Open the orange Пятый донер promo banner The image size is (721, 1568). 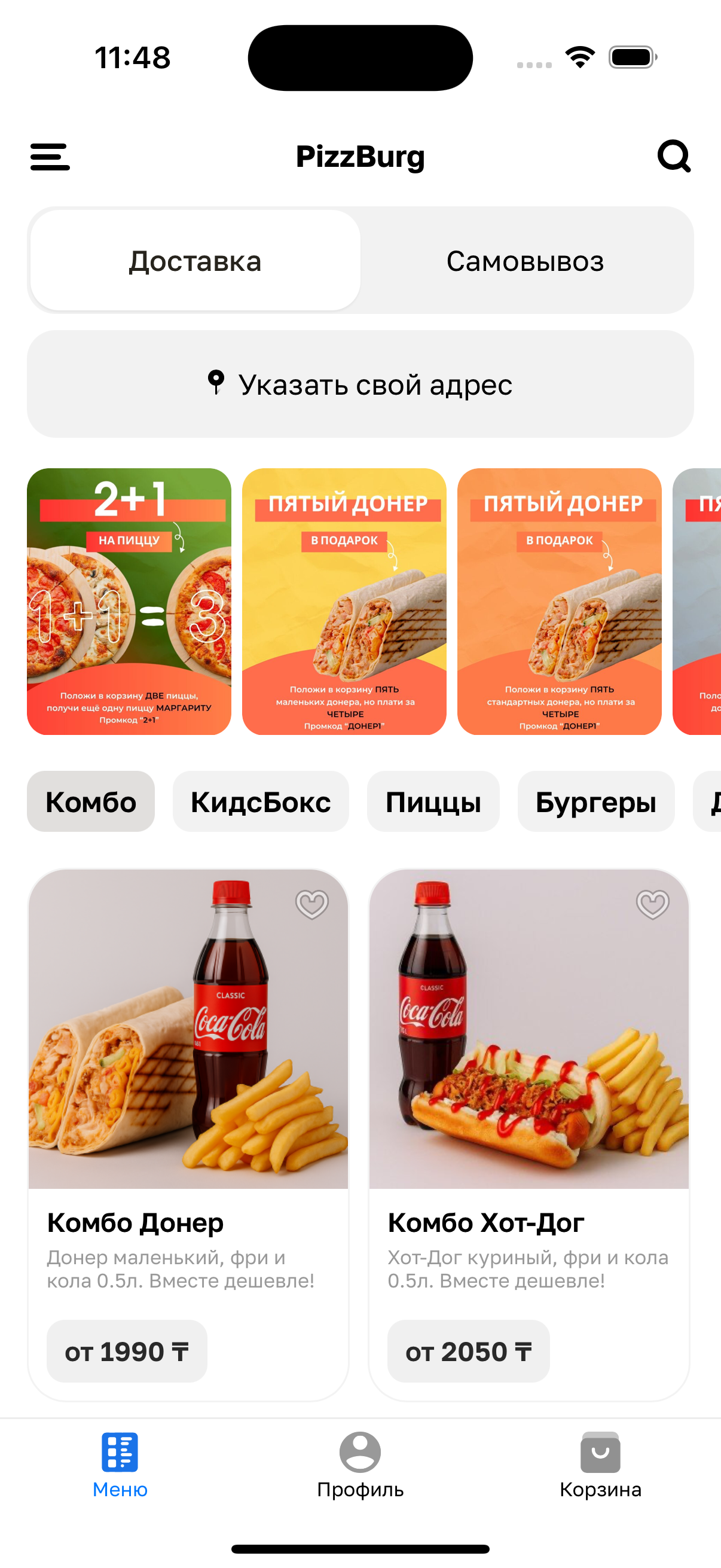(x=559, y=602)
